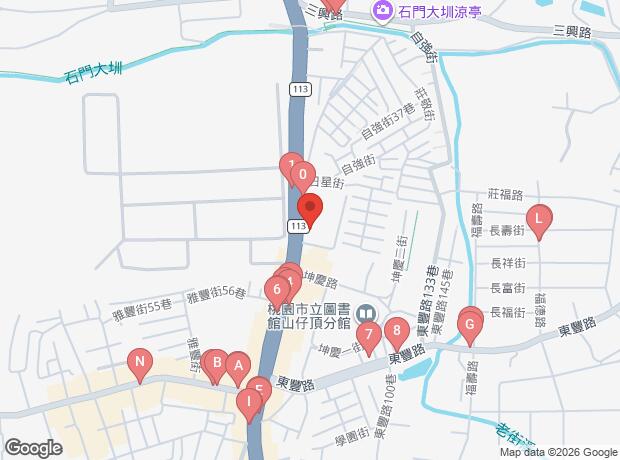The height and width of the screenshot is (460, 620).
Task: Tap the pin labeled G
Action: (469, 326)
